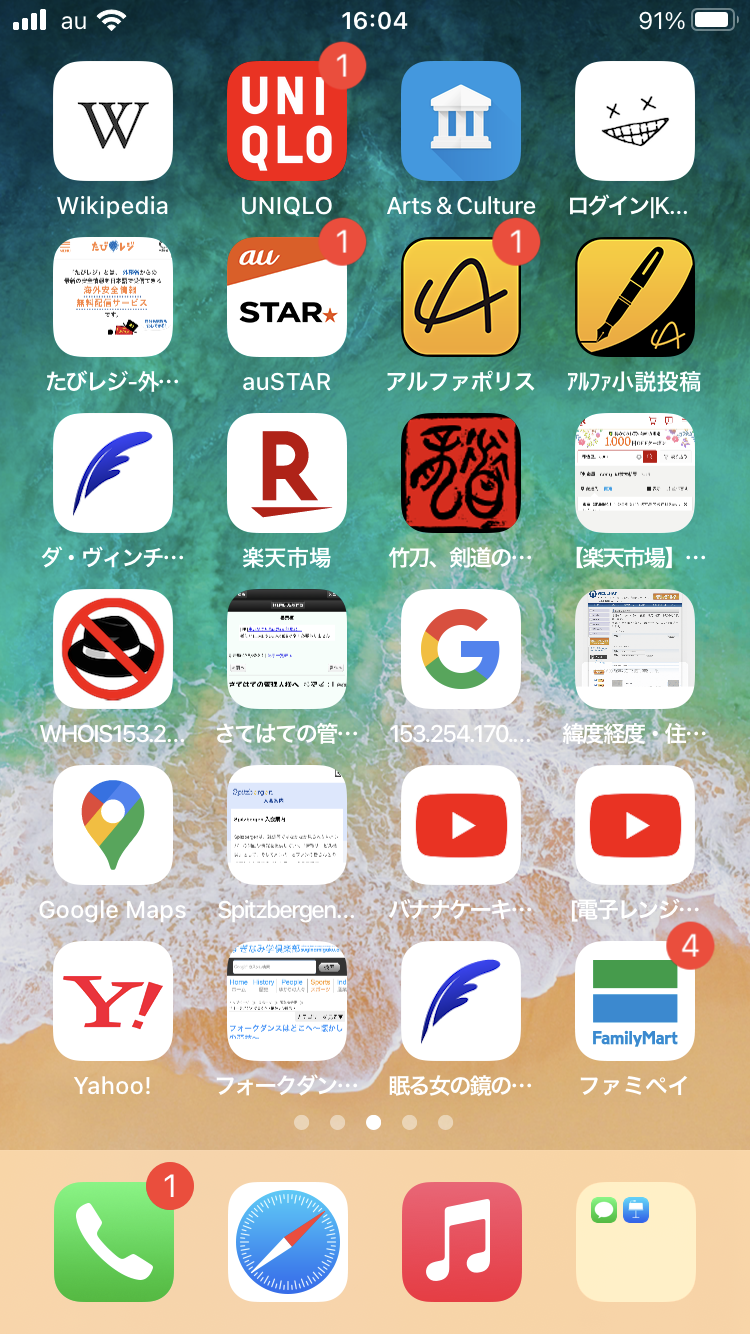Open the 楽天市場 app
Image resolution: width=750 pixels, height=1334 pixels.
(x=287, y=473)
